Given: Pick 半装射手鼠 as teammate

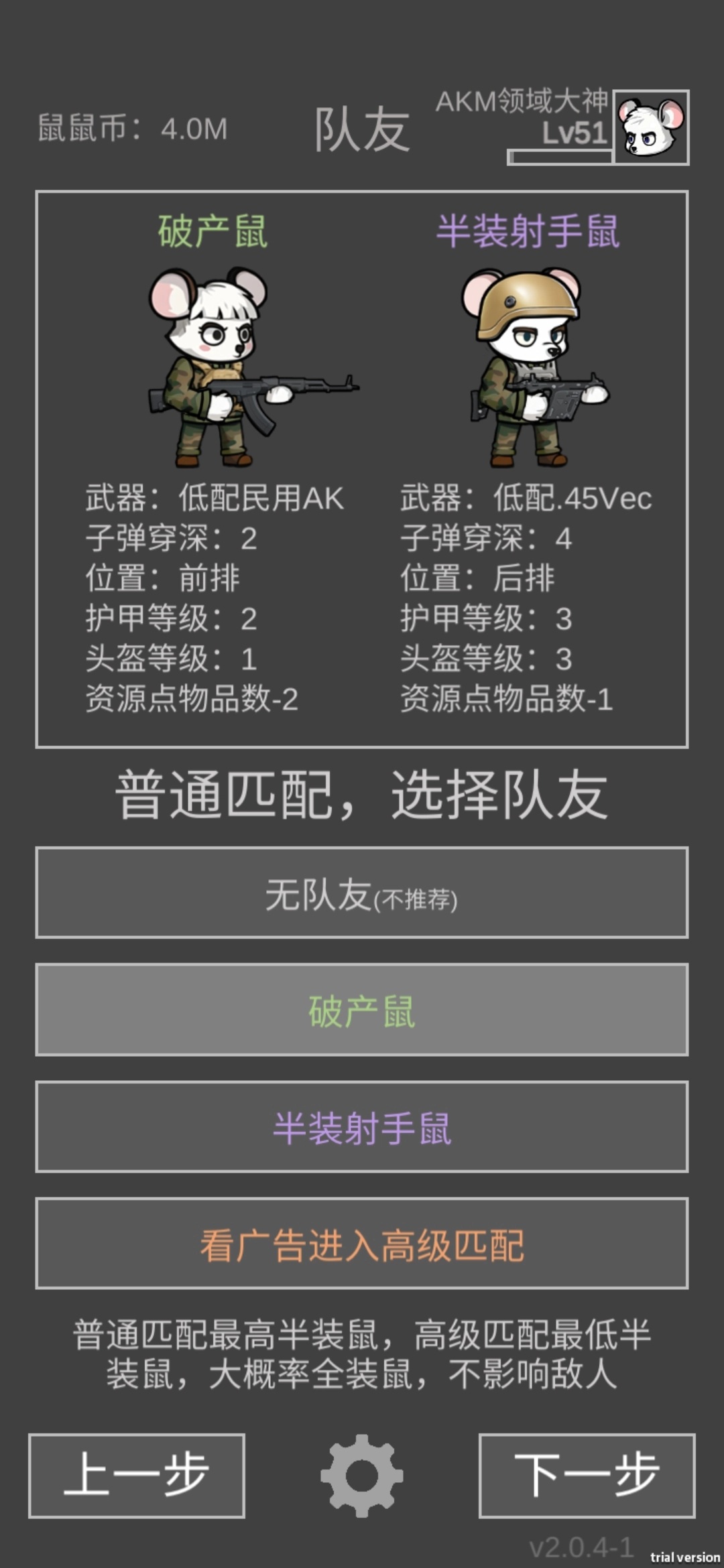Looking at the screenshot, I should 362,1126.
